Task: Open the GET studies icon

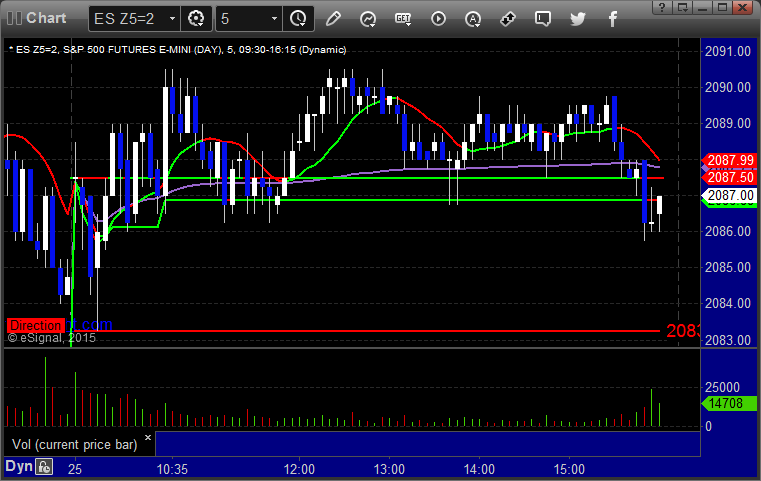Action: click(403, 18)
